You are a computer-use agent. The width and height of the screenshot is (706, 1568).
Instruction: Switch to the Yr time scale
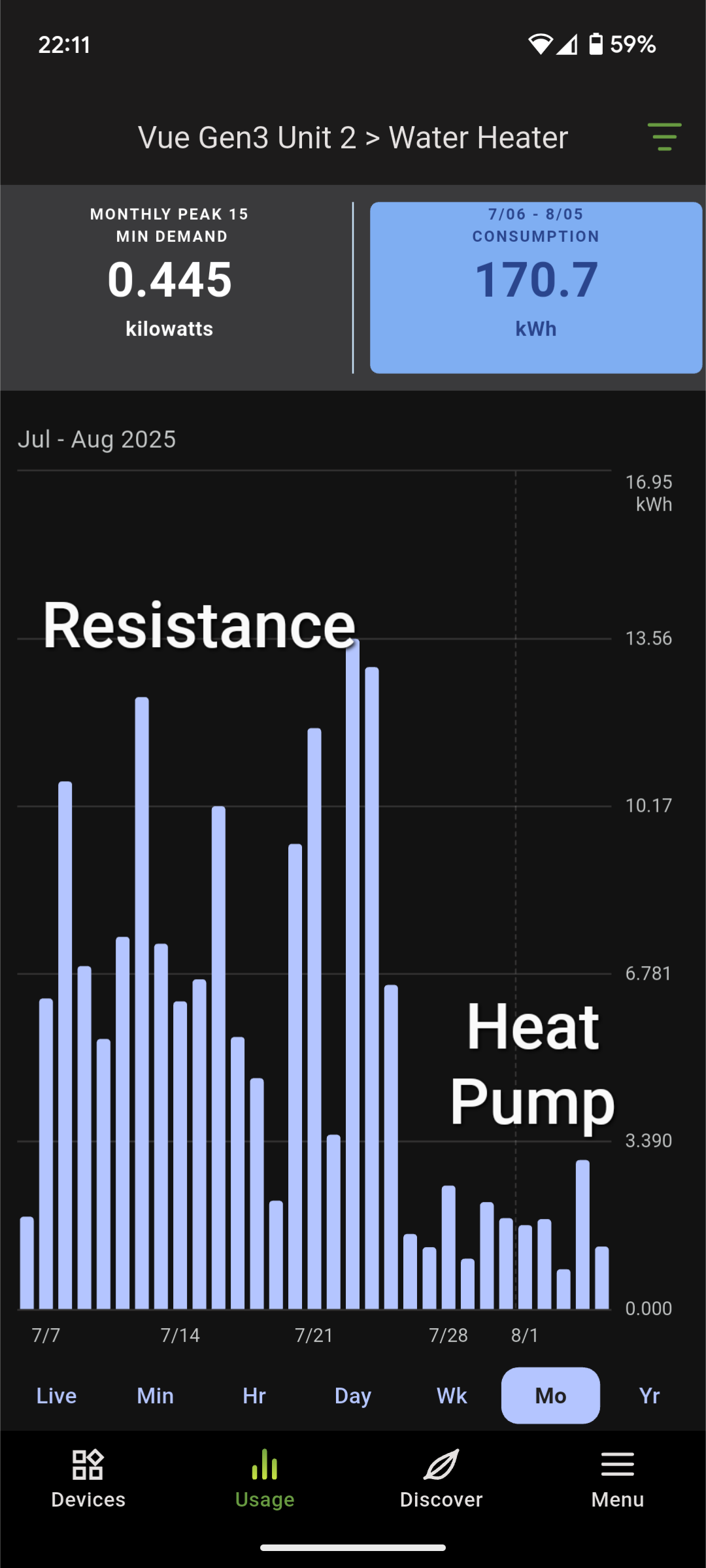click(649, 1395)
